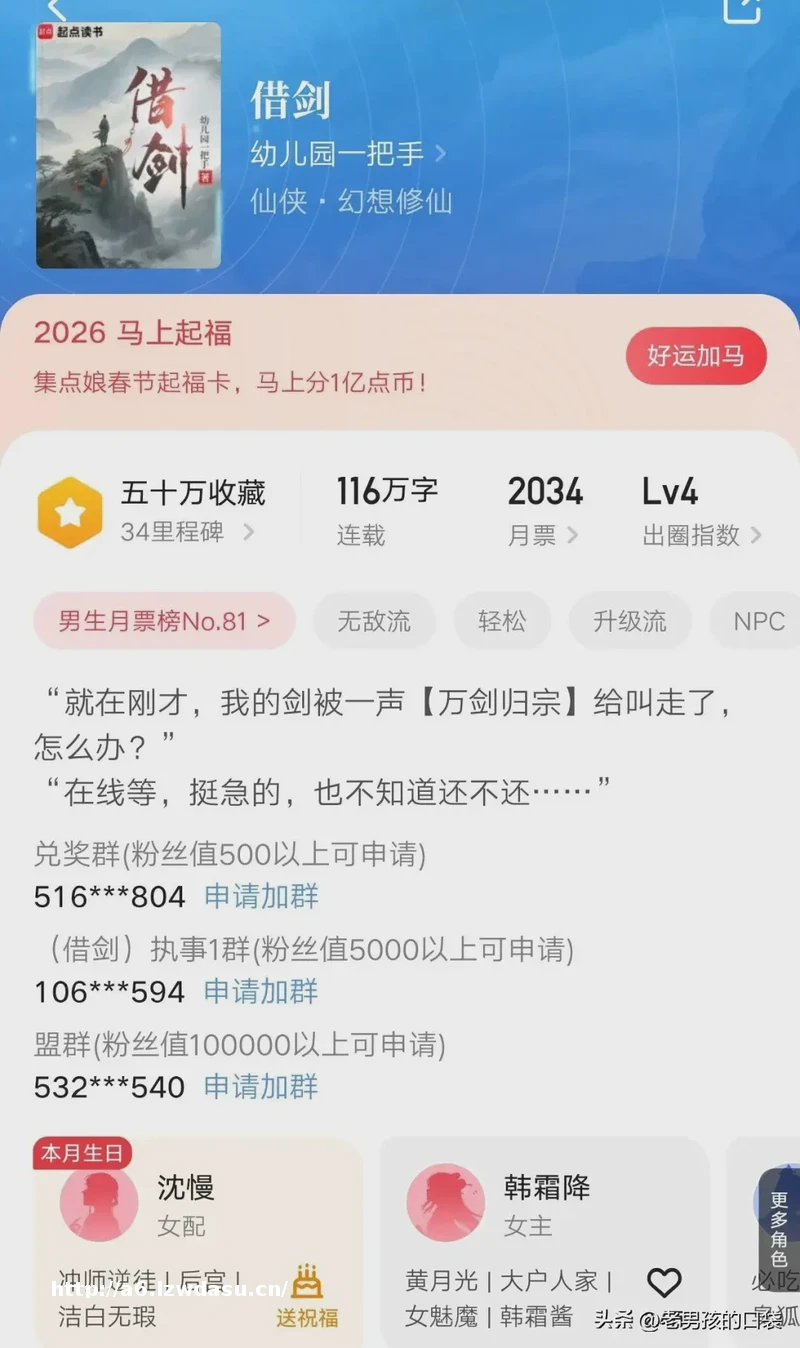The width and height of the screenshot is (800, 1348).
Task: Select the 升级流 tag chip
Action: coord(630,621)
